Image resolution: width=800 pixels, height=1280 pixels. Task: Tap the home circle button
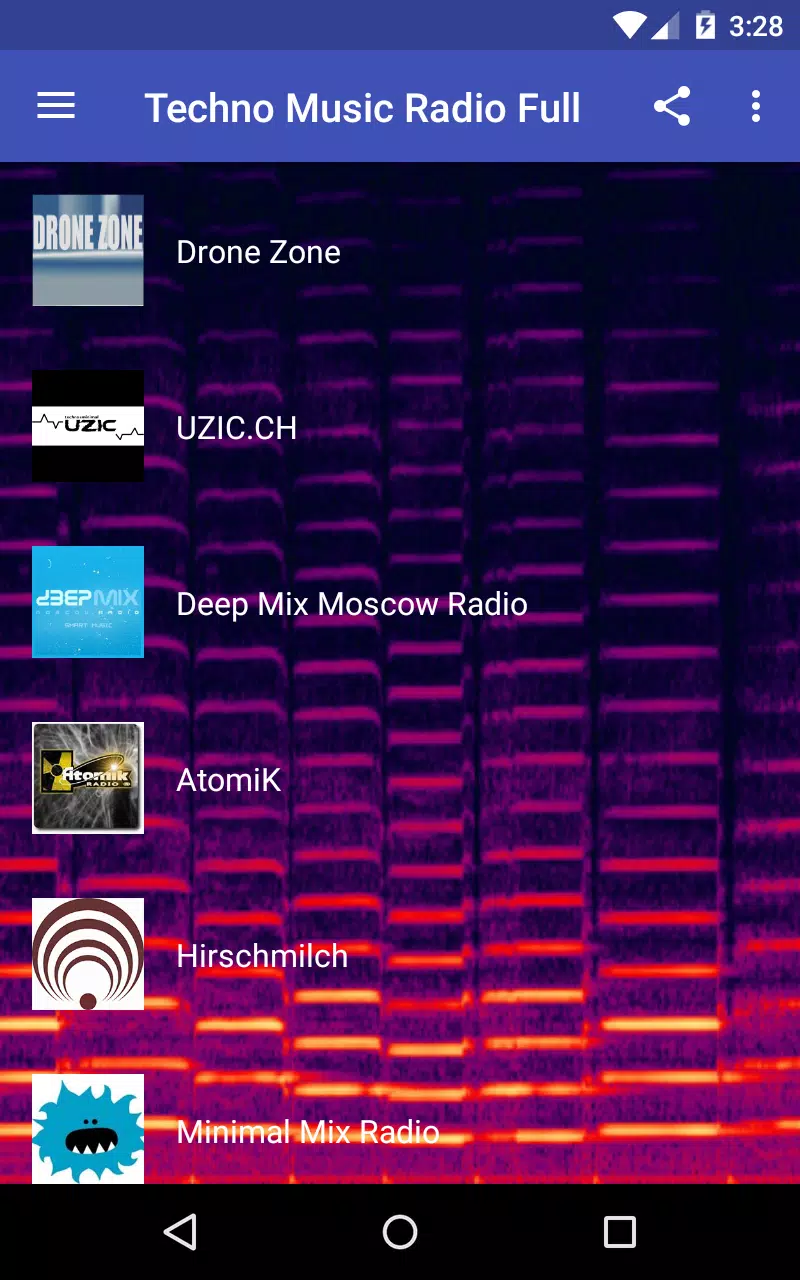click(x=400, y=1231)
